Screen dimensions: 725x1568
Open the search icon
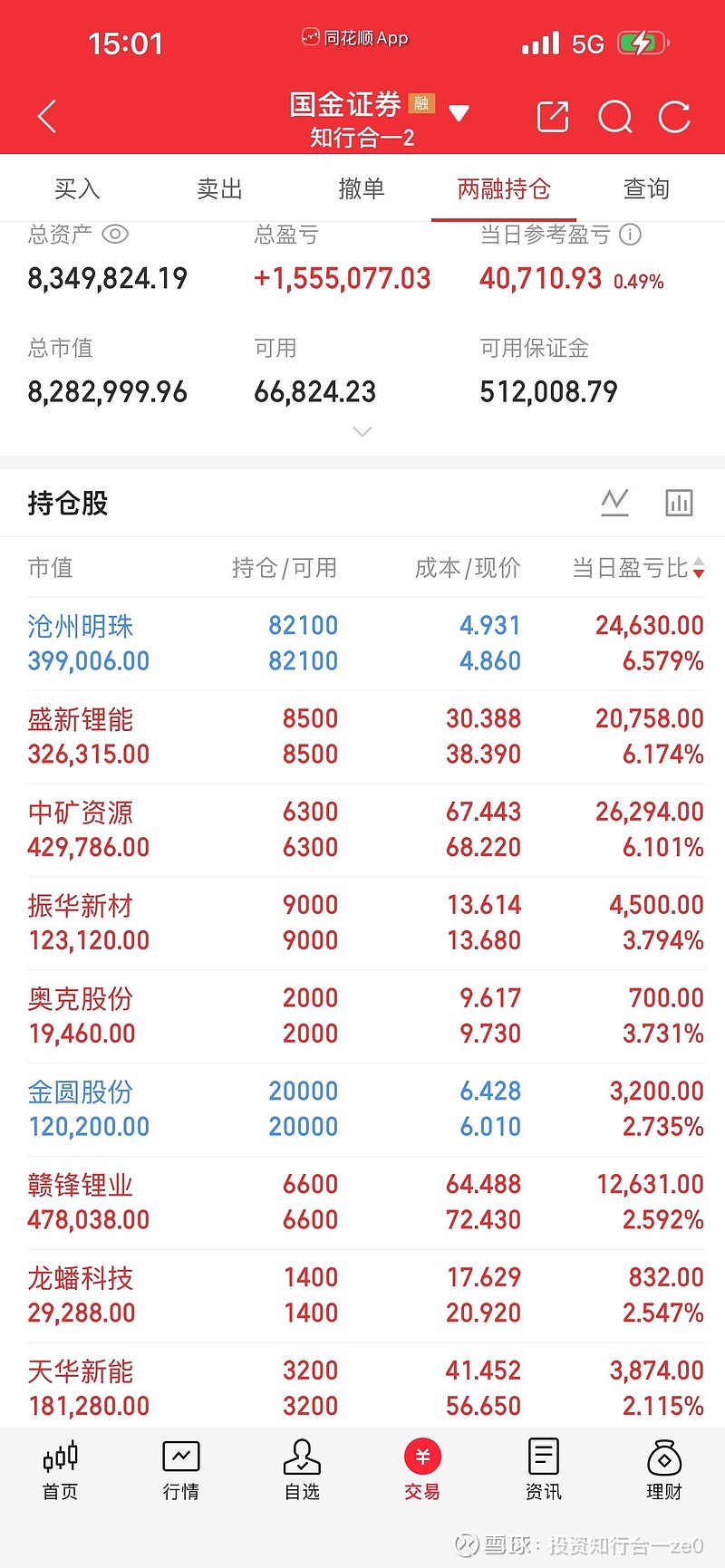(615, 117)
